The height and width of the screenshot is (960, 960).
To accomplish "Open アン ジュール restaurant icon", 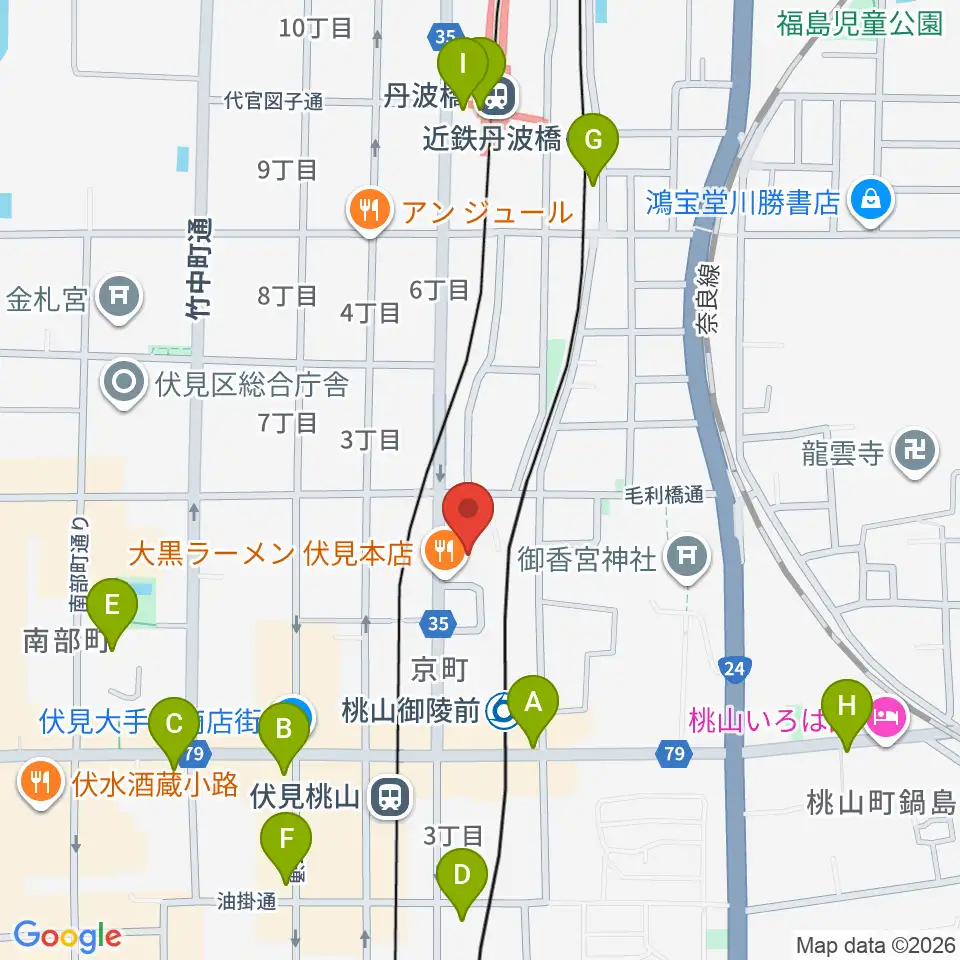I will pyautogui.click(x=369, y=212).
